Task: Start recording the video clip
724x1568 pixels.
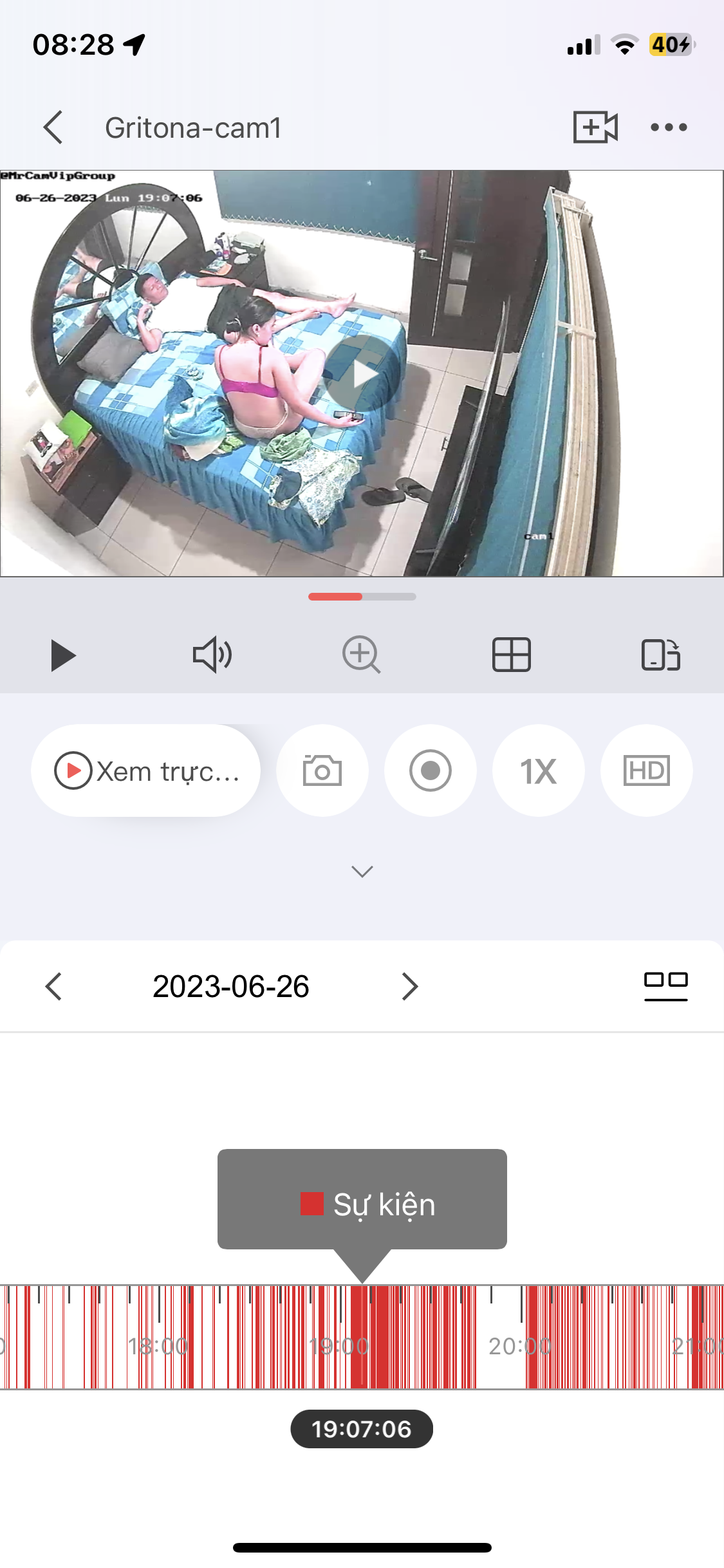Action: (431, 770)
